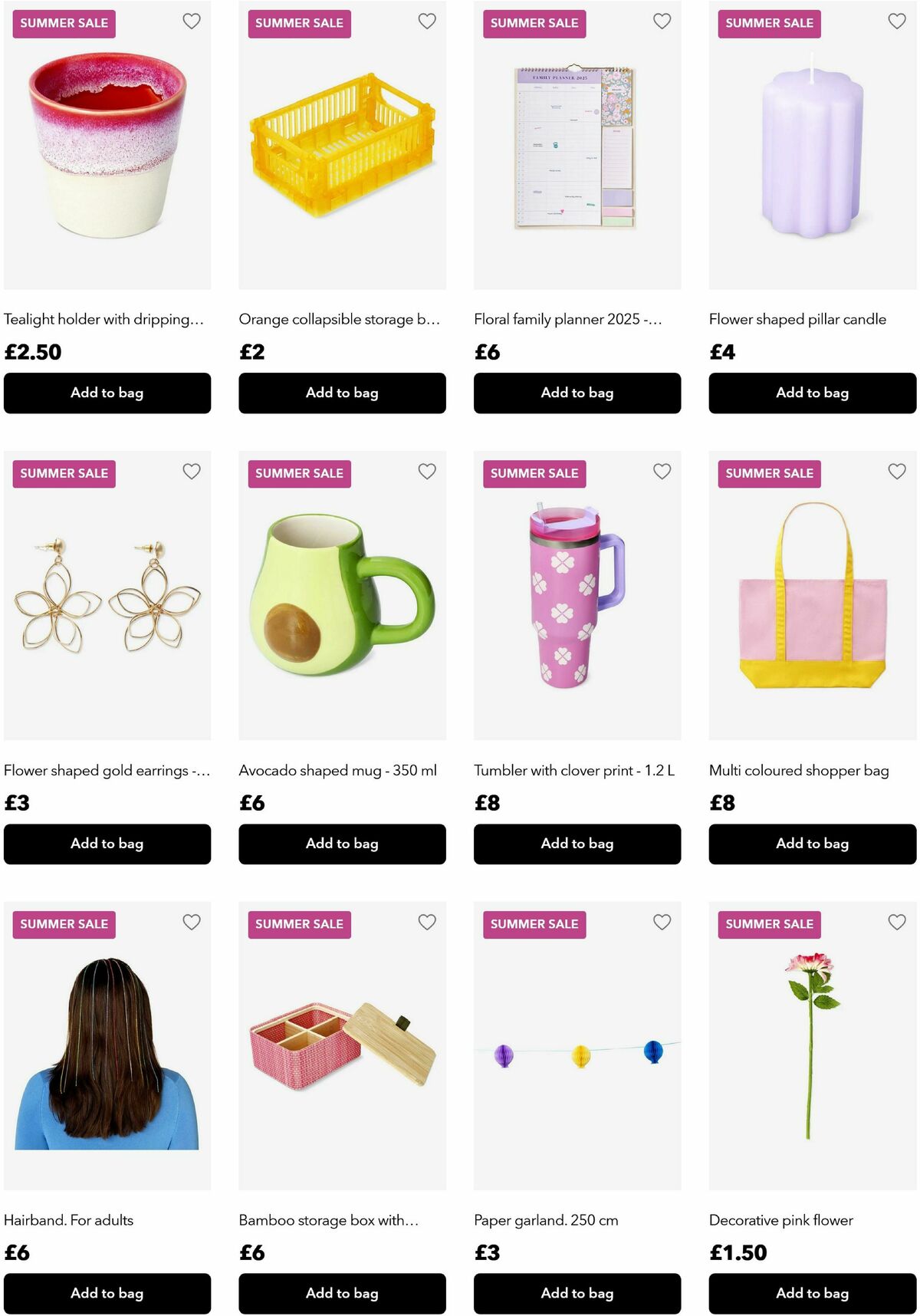Viewport: 920px width, 1316px height.
Task: Favorite the Avocado shaped mug
Action: [x=427, y=472]
